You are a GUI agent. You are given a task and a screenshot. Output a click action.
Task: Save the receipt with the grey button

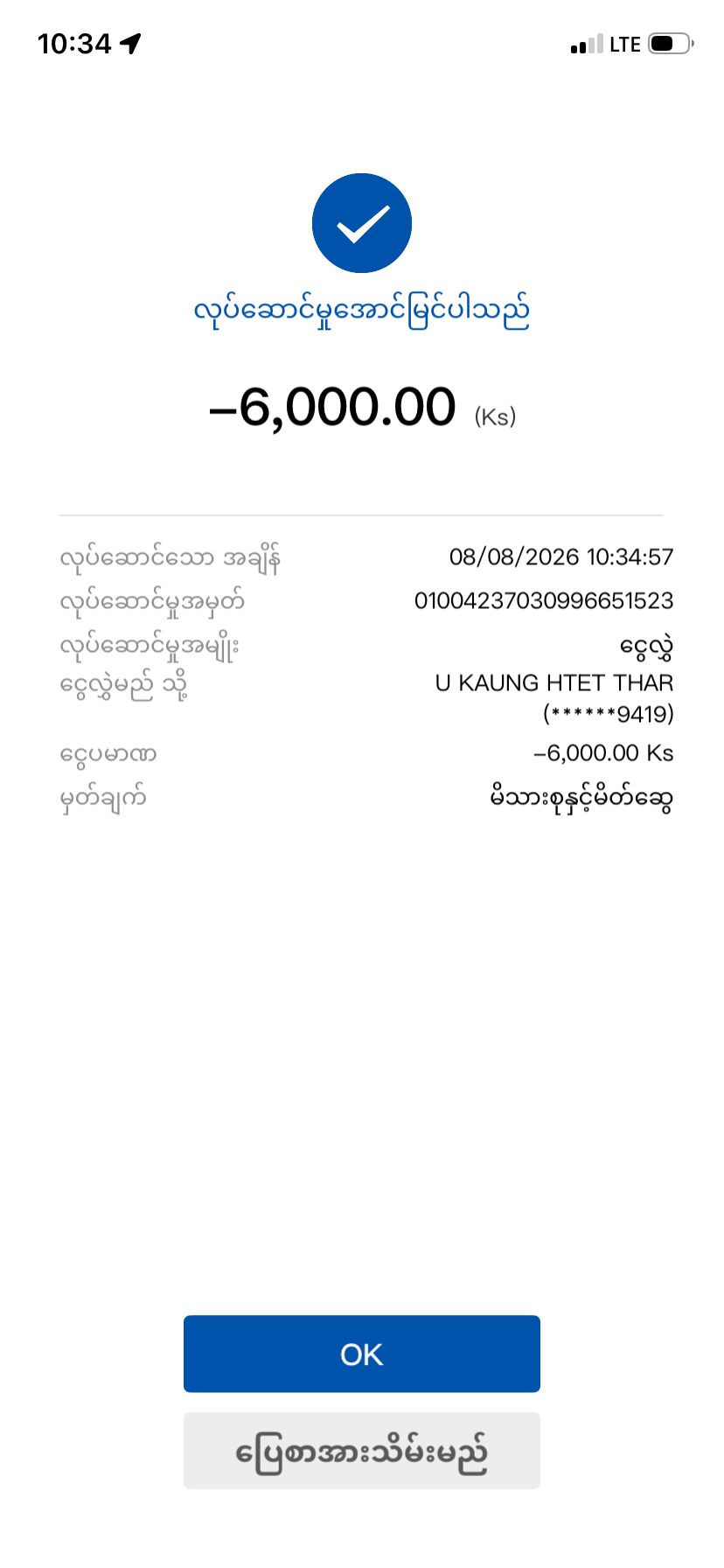click(x=362, y=1451)
